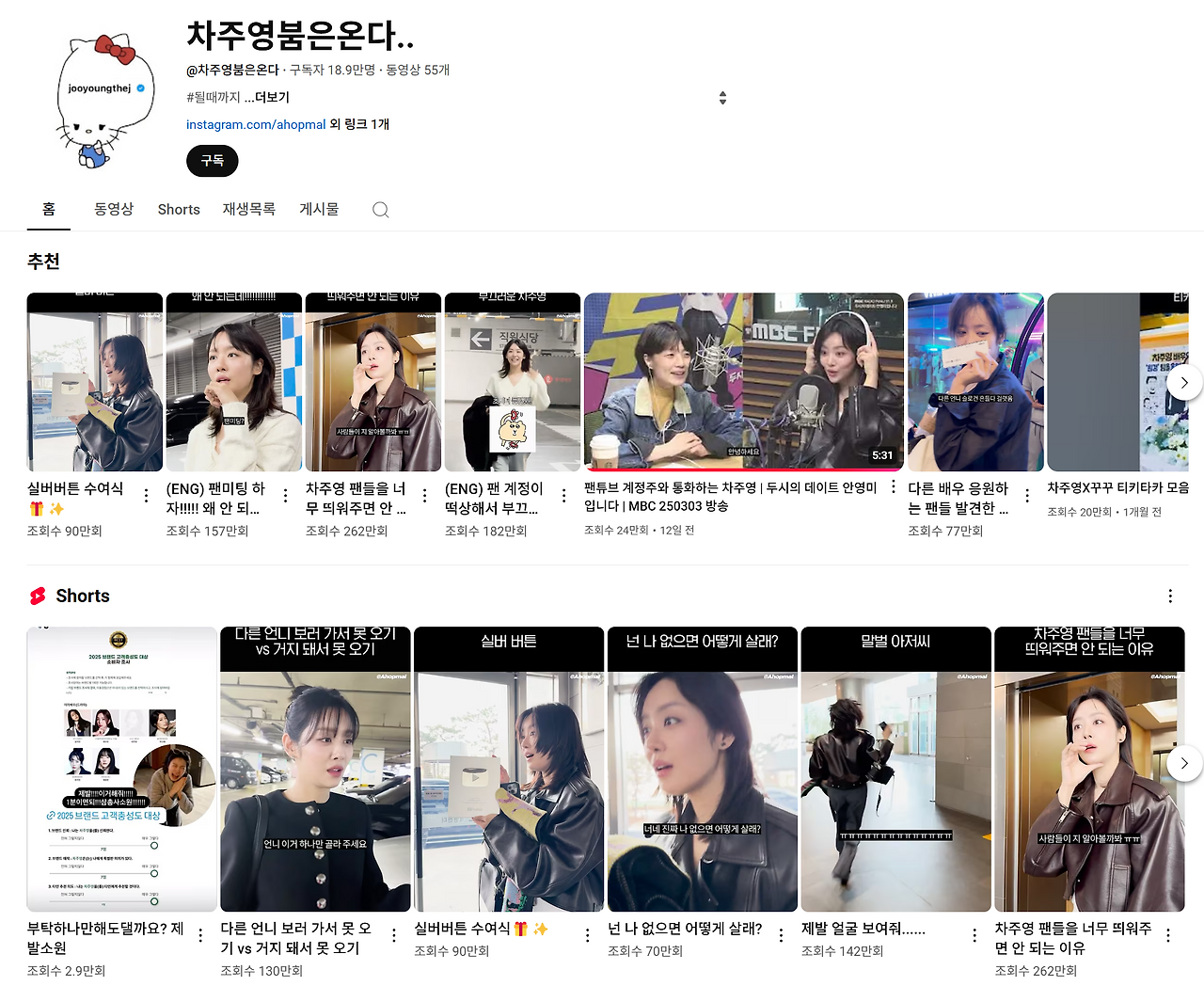This screenshot has width=1204, height=986.
Task: Open the 부탁하나만해도될까요? 제발소원 short
Action: [121, 770]
